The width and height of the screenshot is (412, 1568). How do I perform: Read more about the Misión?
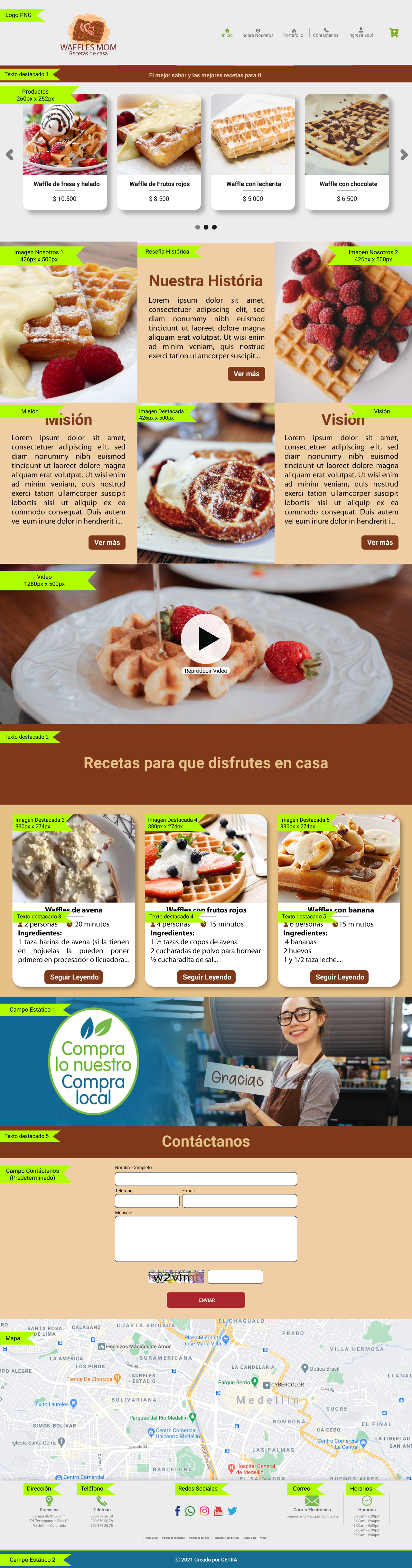[107, 542]
